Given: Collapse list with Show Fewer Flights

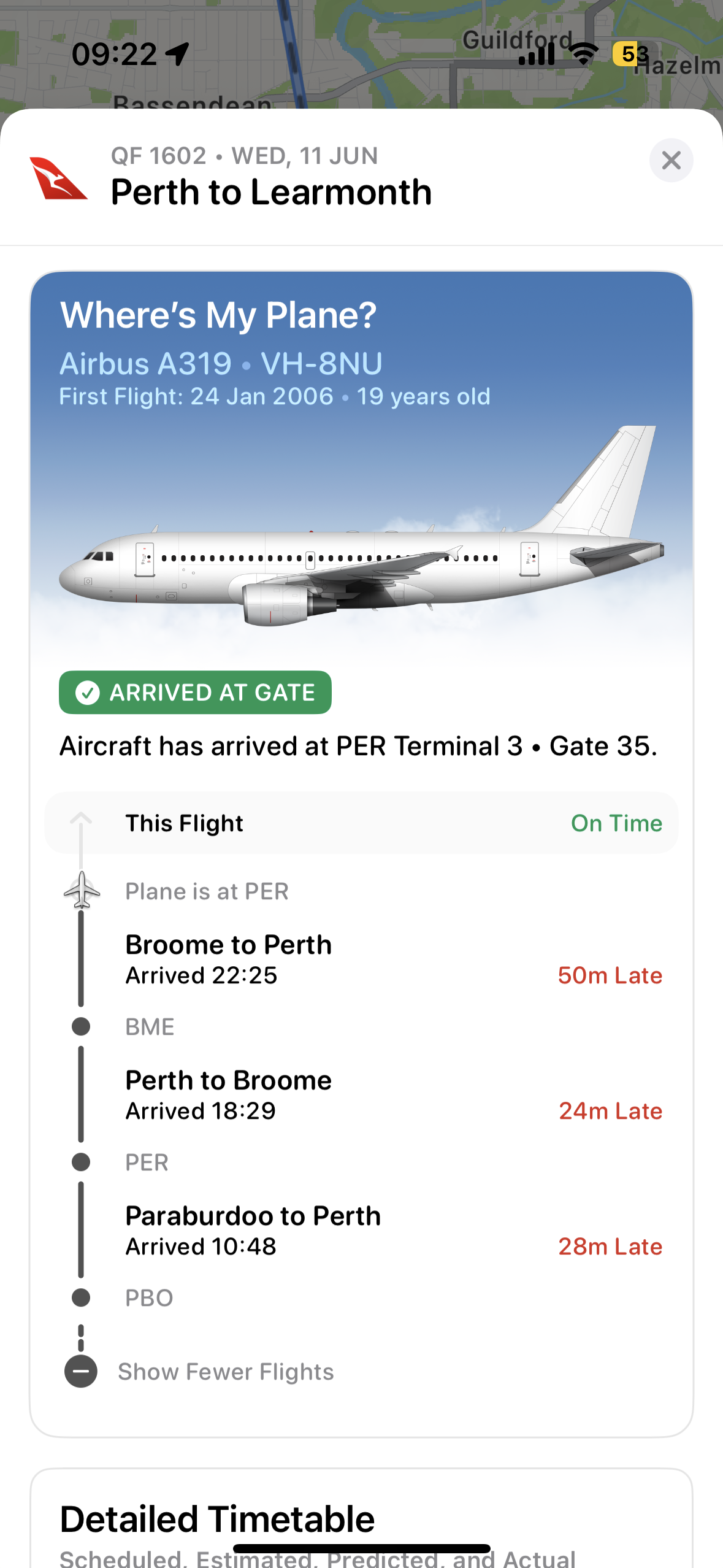Looking at the screenshot, I should point(225,1372).
